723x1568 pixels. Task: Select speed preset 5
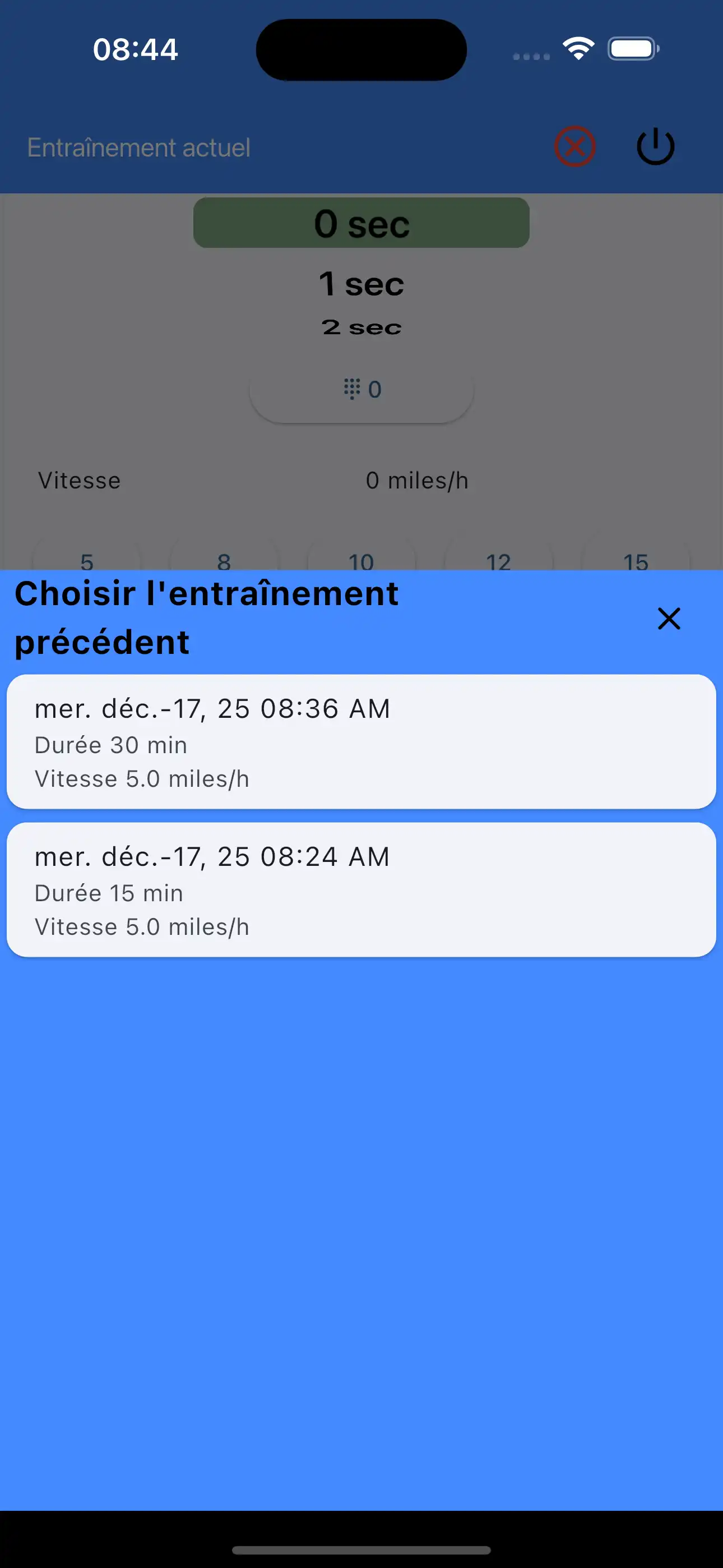click(86, 562)
